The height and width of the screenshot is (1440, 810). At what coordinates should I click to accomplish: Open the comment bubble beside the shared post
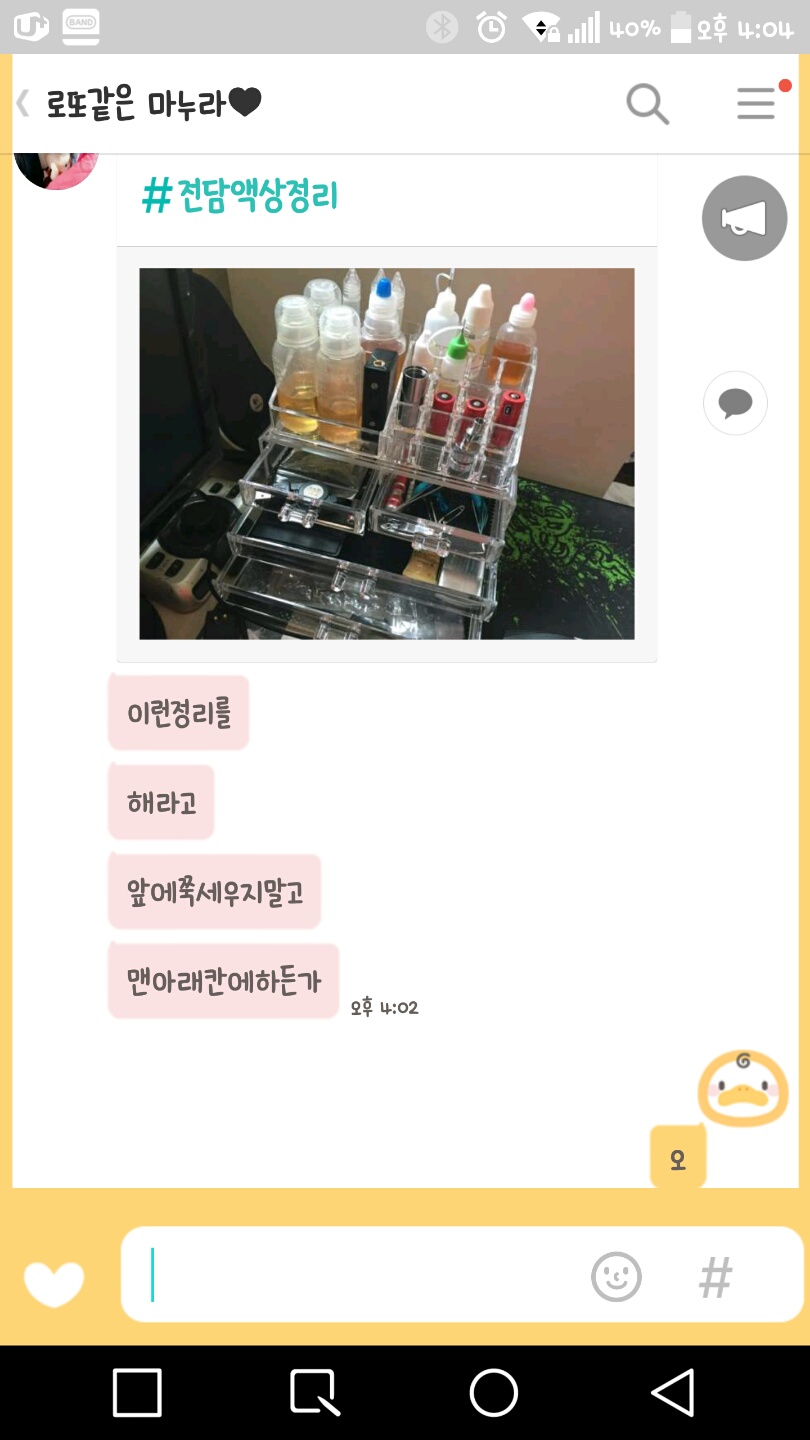click(735, 404)
